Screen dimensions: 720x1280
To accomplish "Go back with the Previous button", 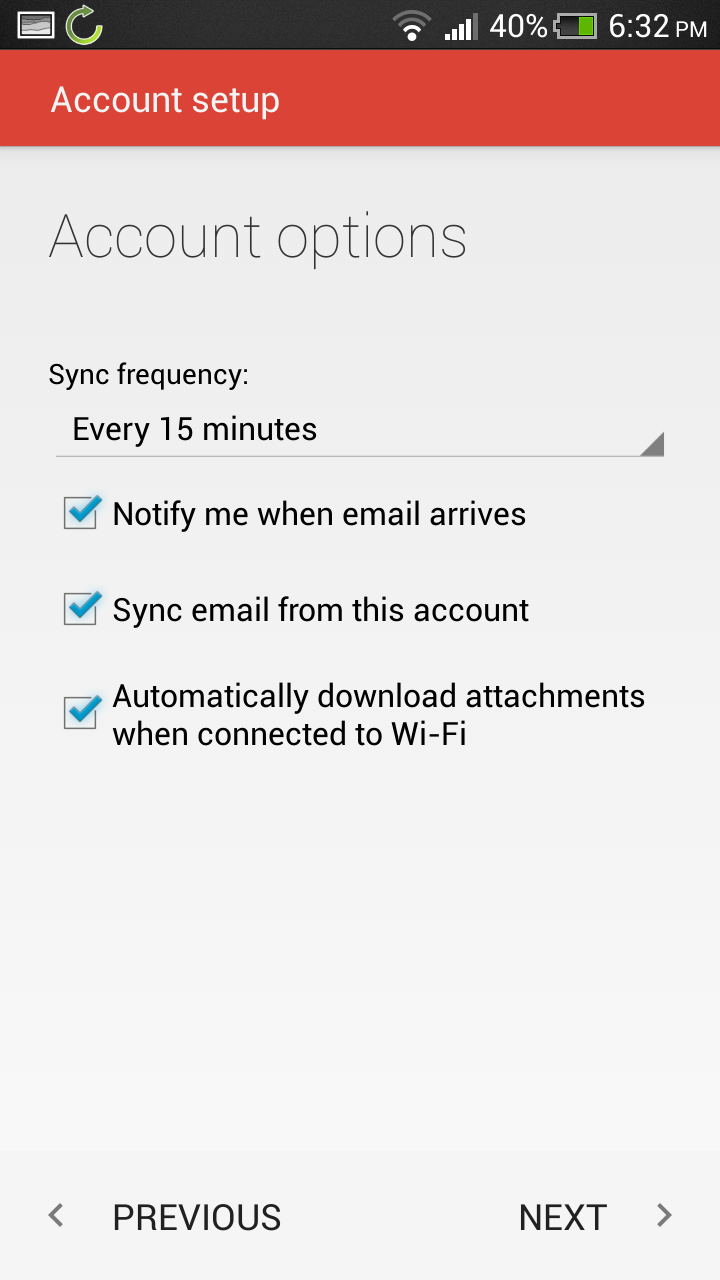I will (167, 1217).
